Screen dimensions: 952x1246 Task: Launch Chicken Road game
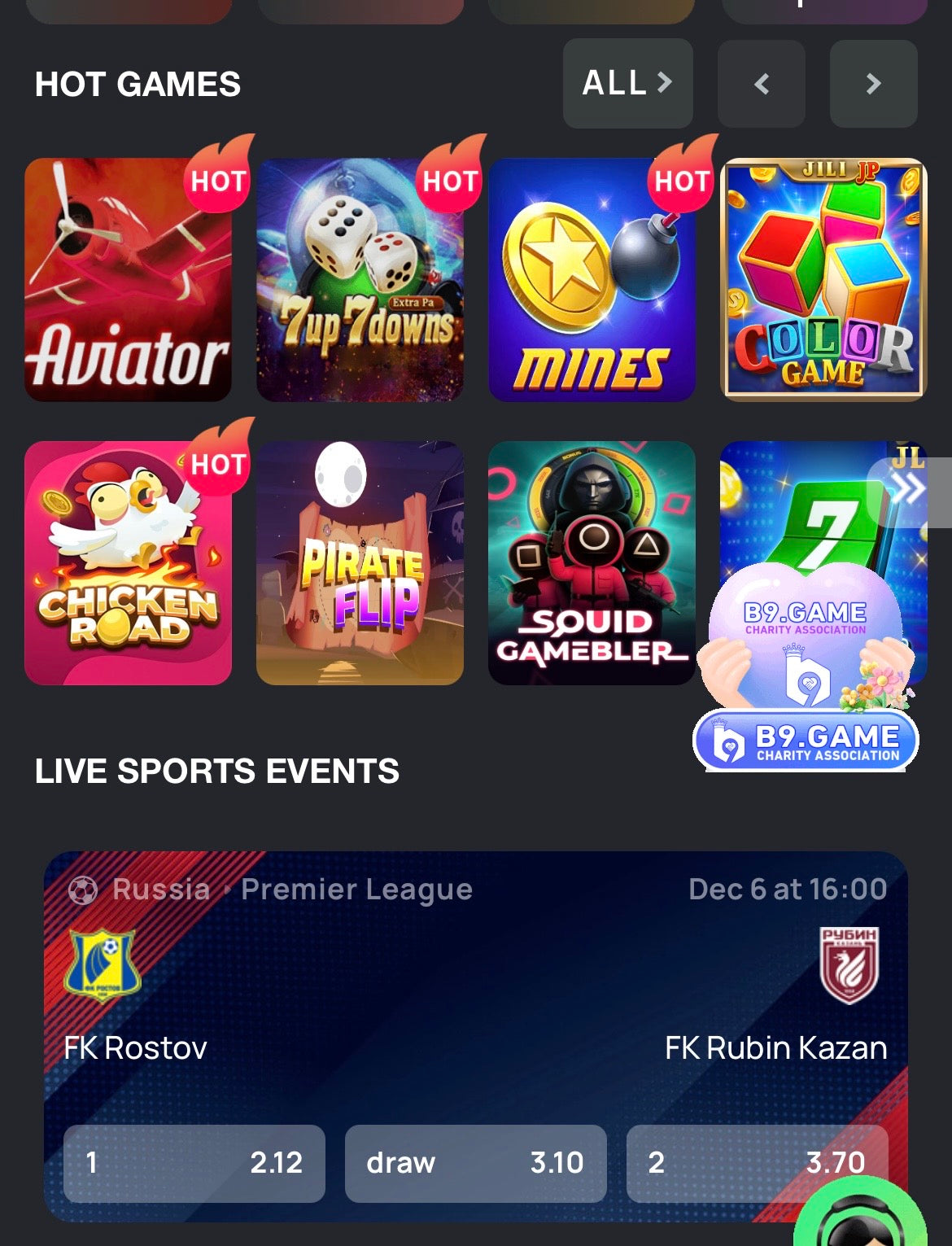[x=128, y=562]
